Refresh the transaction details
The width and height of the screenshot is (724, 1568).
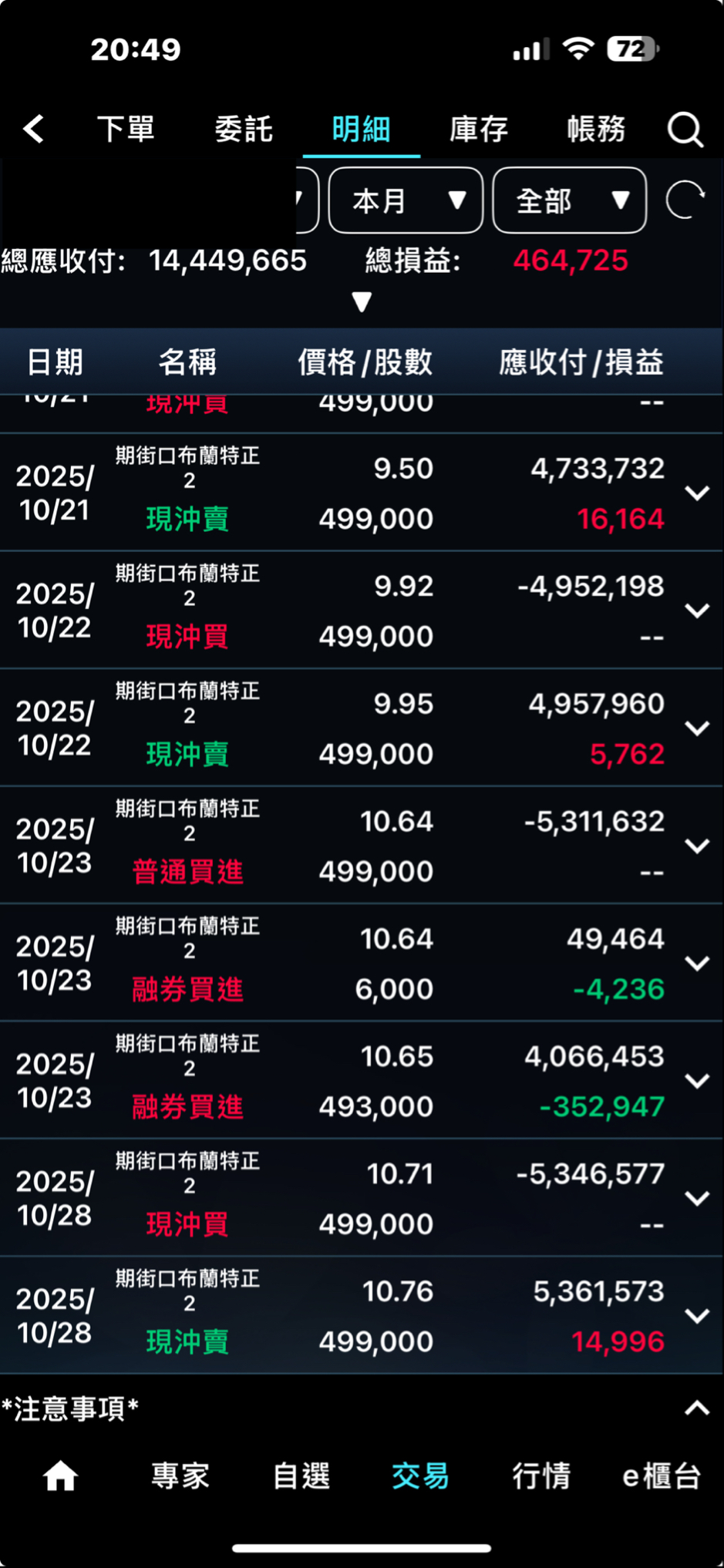(685, 200)
